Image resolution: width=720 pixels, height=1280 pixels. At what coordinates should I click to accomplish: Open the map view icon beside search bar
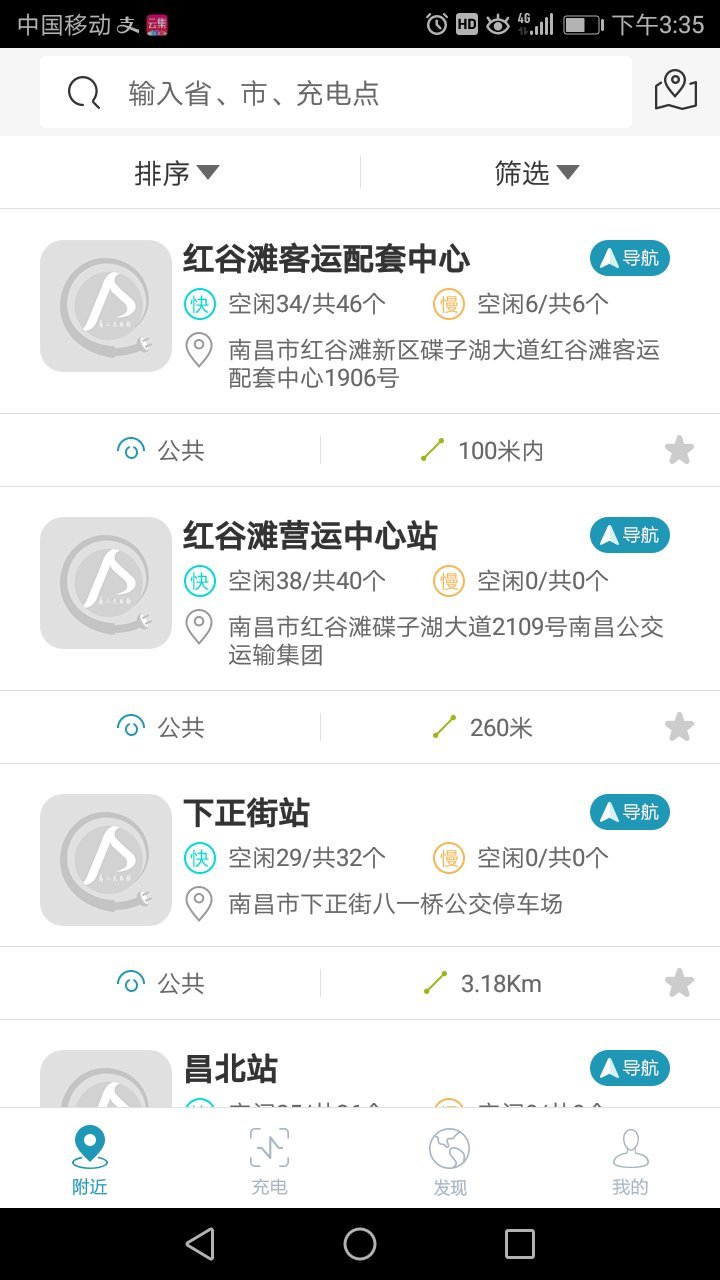[x=675, y=91]
